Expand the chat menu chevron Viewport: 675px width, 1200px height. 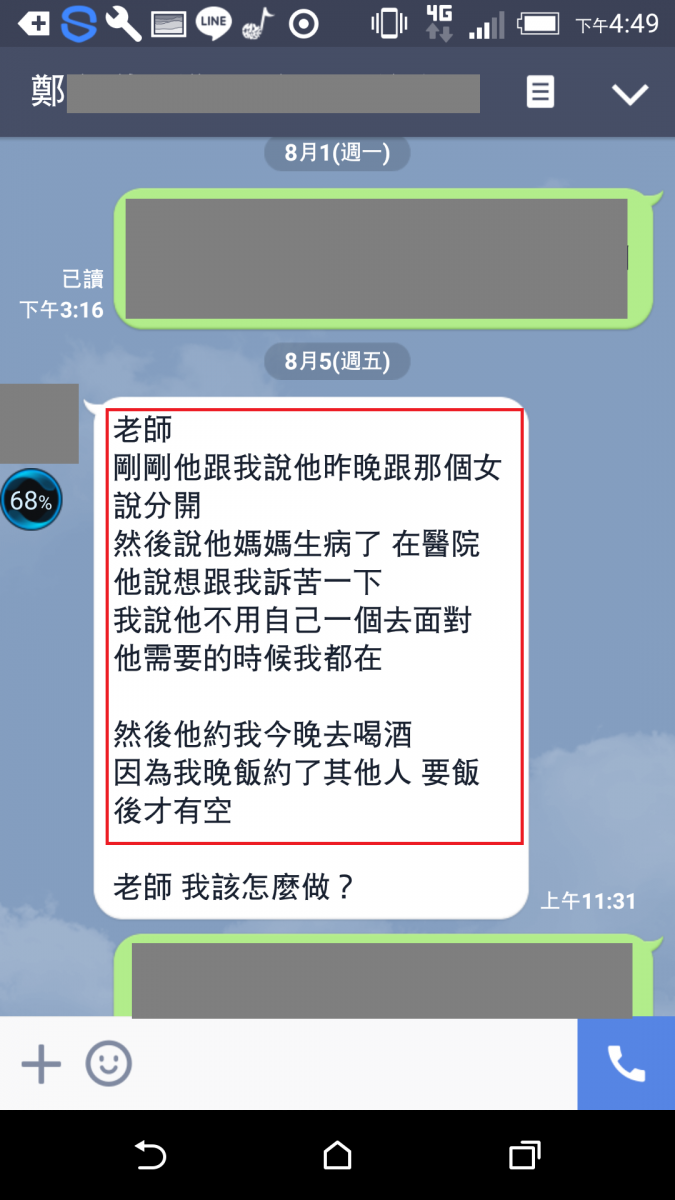point(630,94)
